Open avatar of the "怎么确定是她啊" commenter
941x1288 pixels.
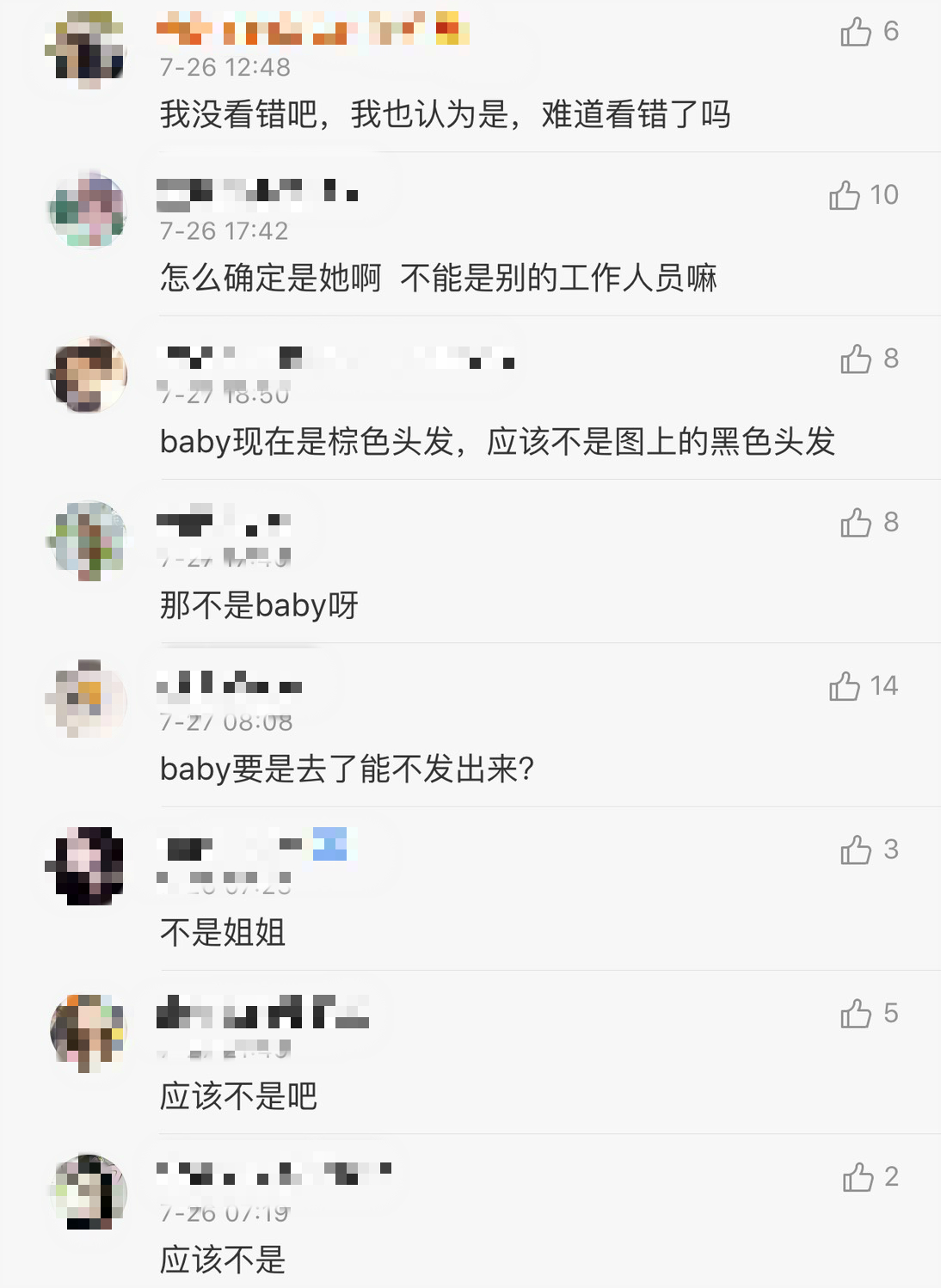(88, 211)
